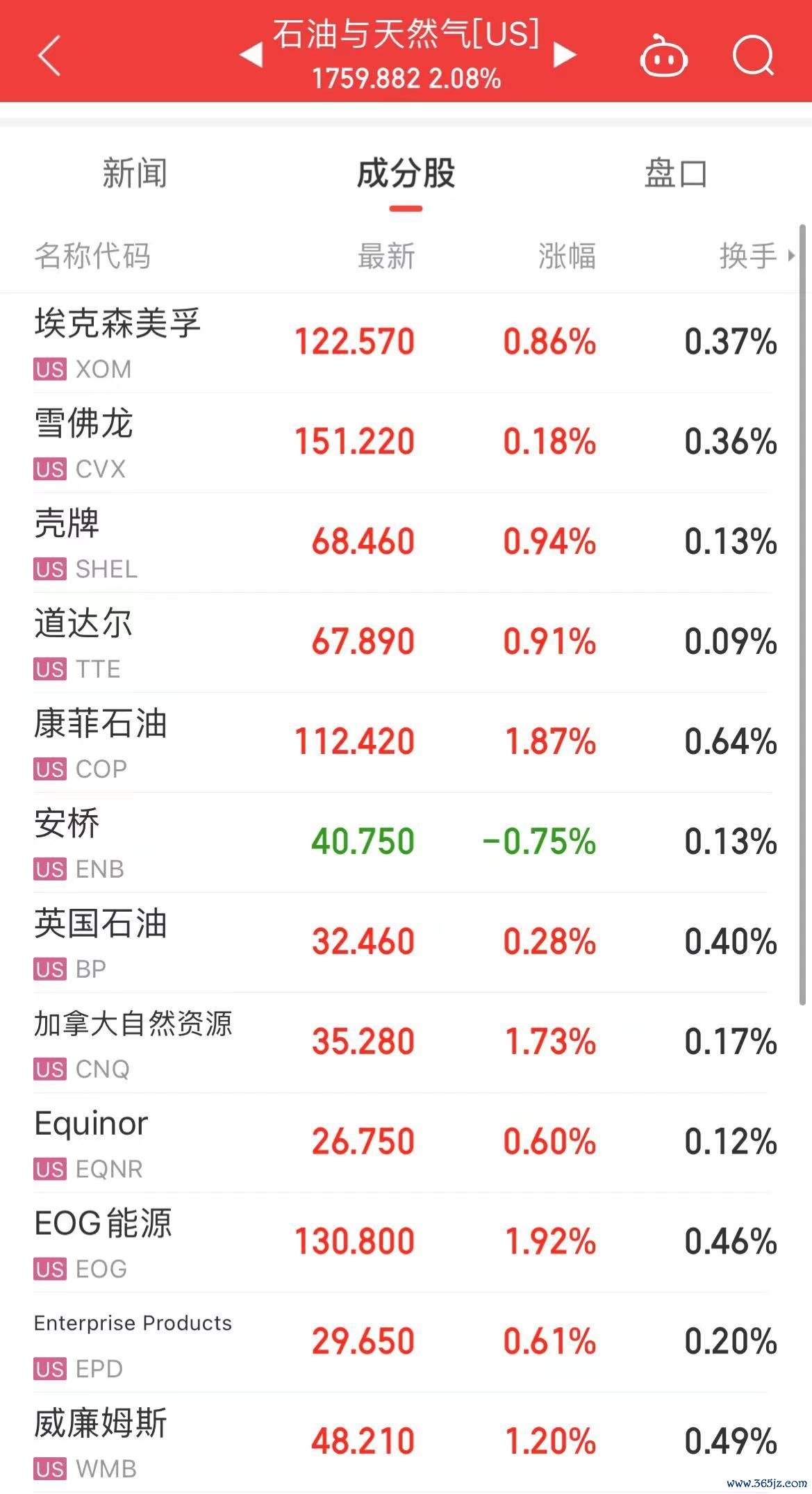Open Equinor EQNR stock details

click(x=406, y=1143)
